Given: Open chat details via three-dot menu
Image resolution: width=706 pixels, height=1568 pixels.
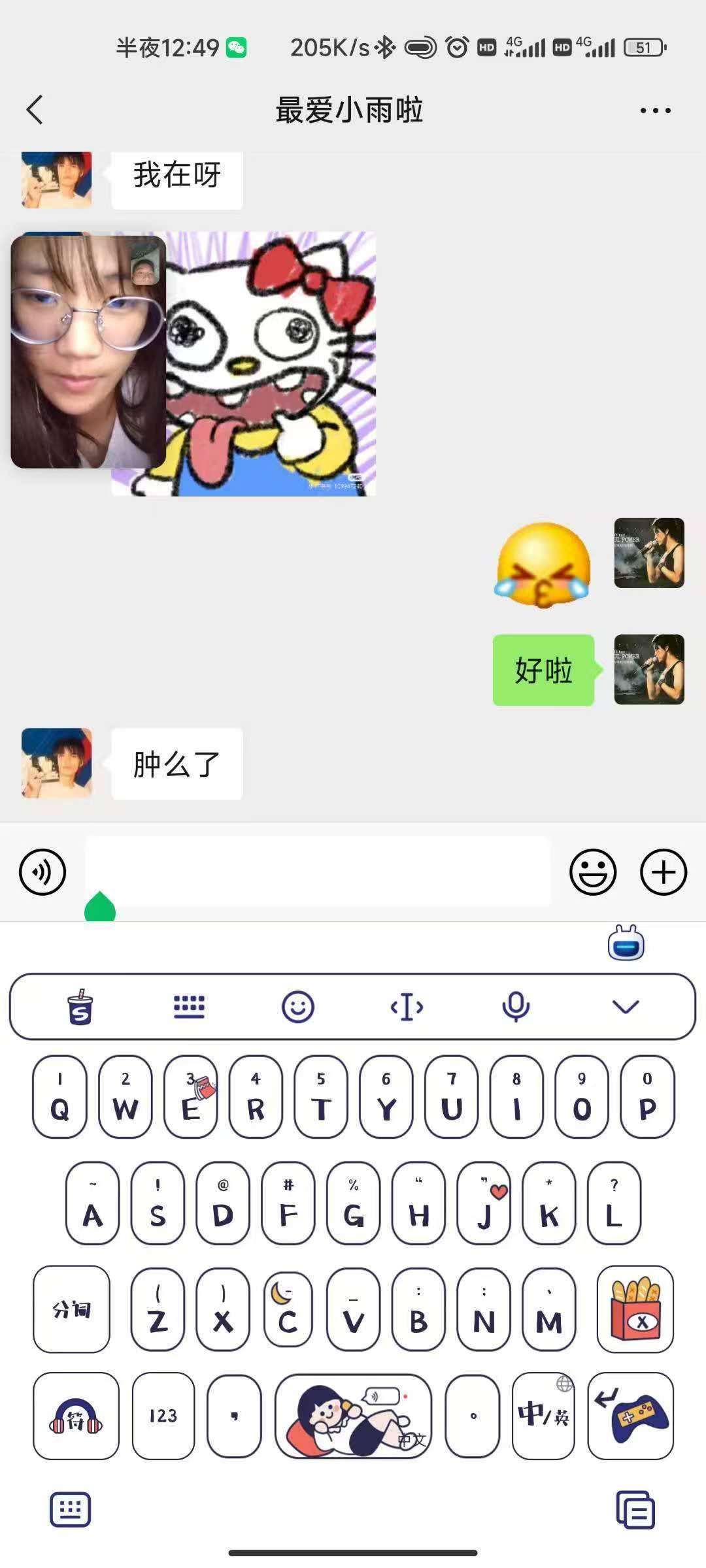Looking at the screenshot, I should [x=655, y=110].
